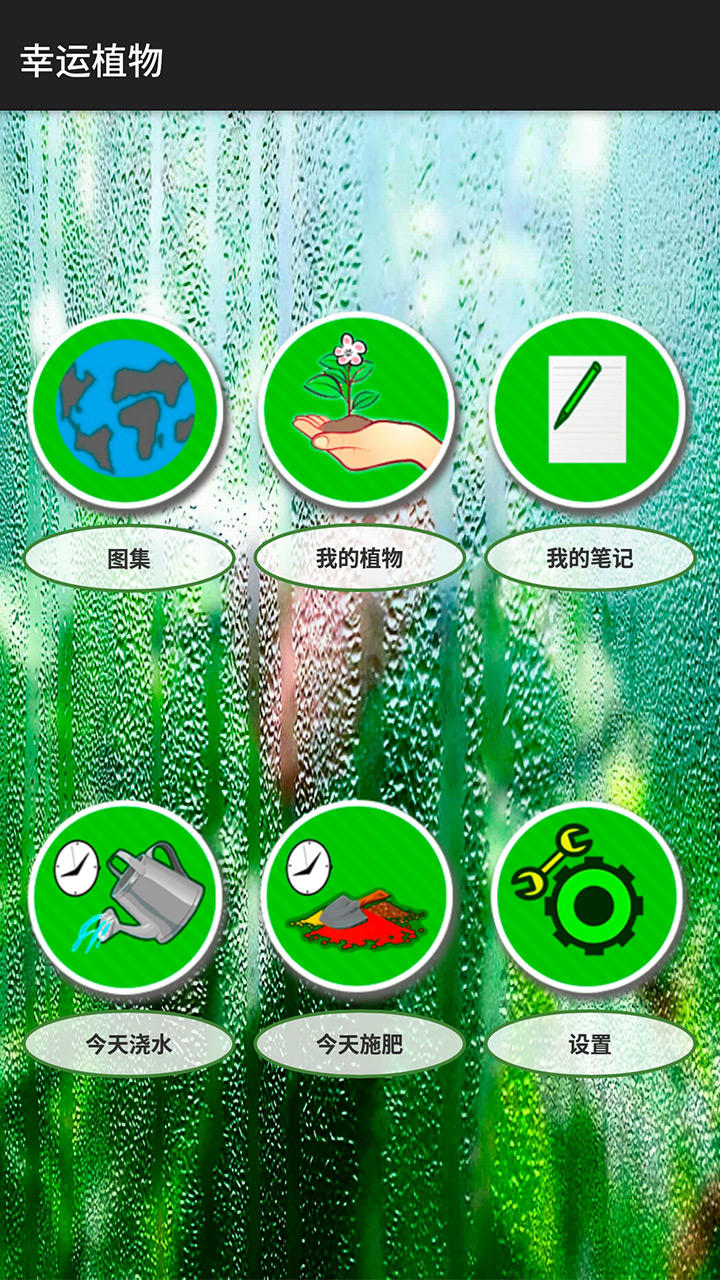Screen dimensions: 720x1280
Task: Open the globe gallery icon
Action: (x=127, y=411)
